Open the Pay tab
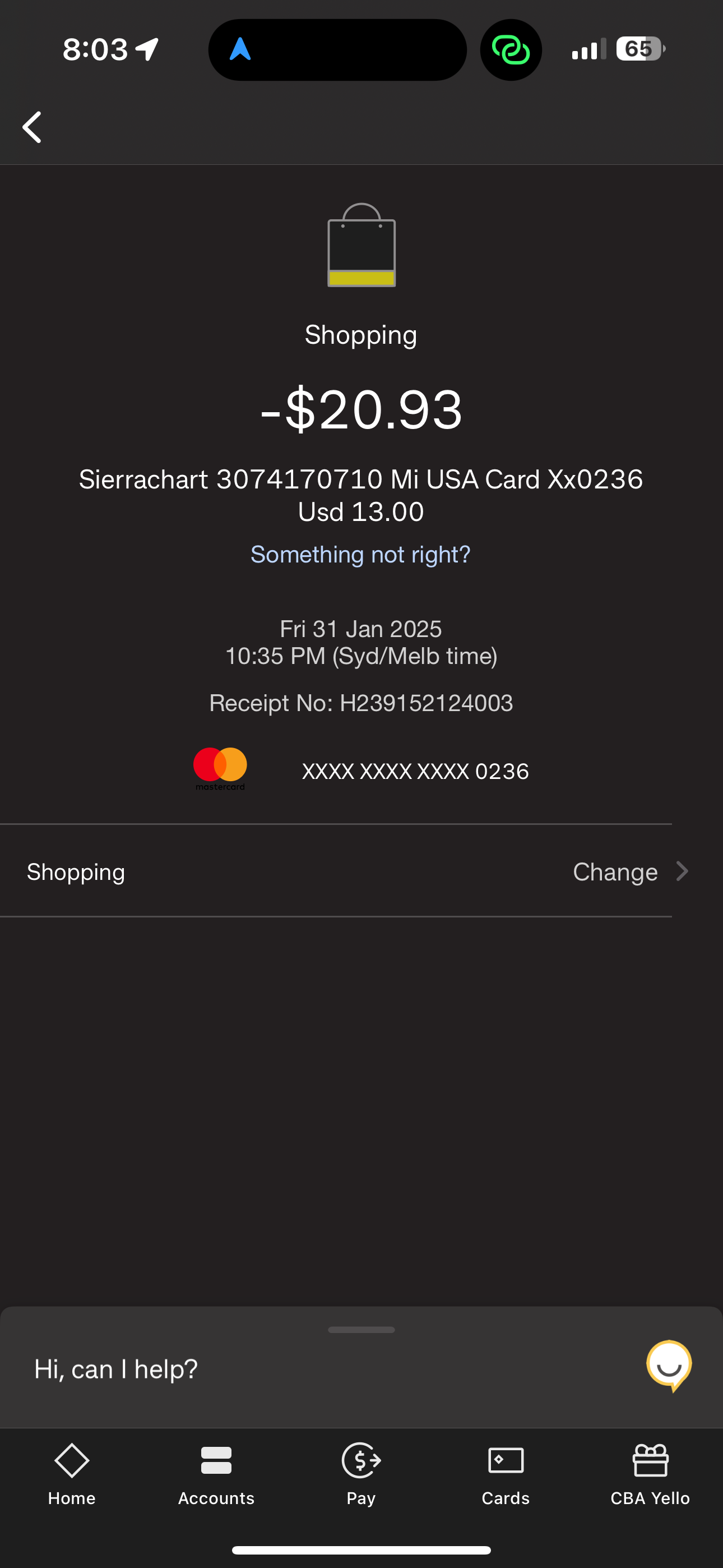The width and height of the screenshot is (723, 1568). (361, 1474)
